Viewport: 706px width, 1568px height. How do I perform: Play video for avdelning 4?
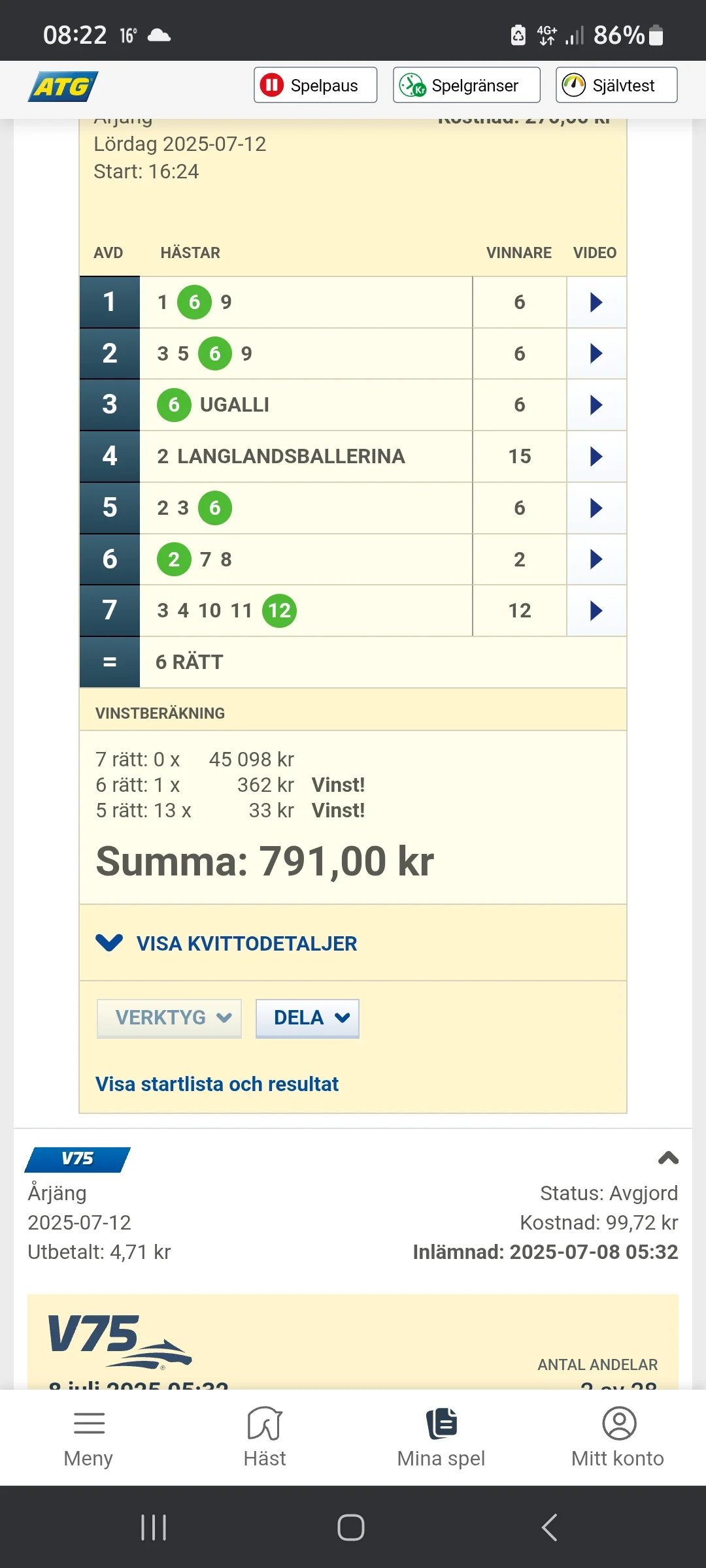pyautogui.click(x=596, y=456)
